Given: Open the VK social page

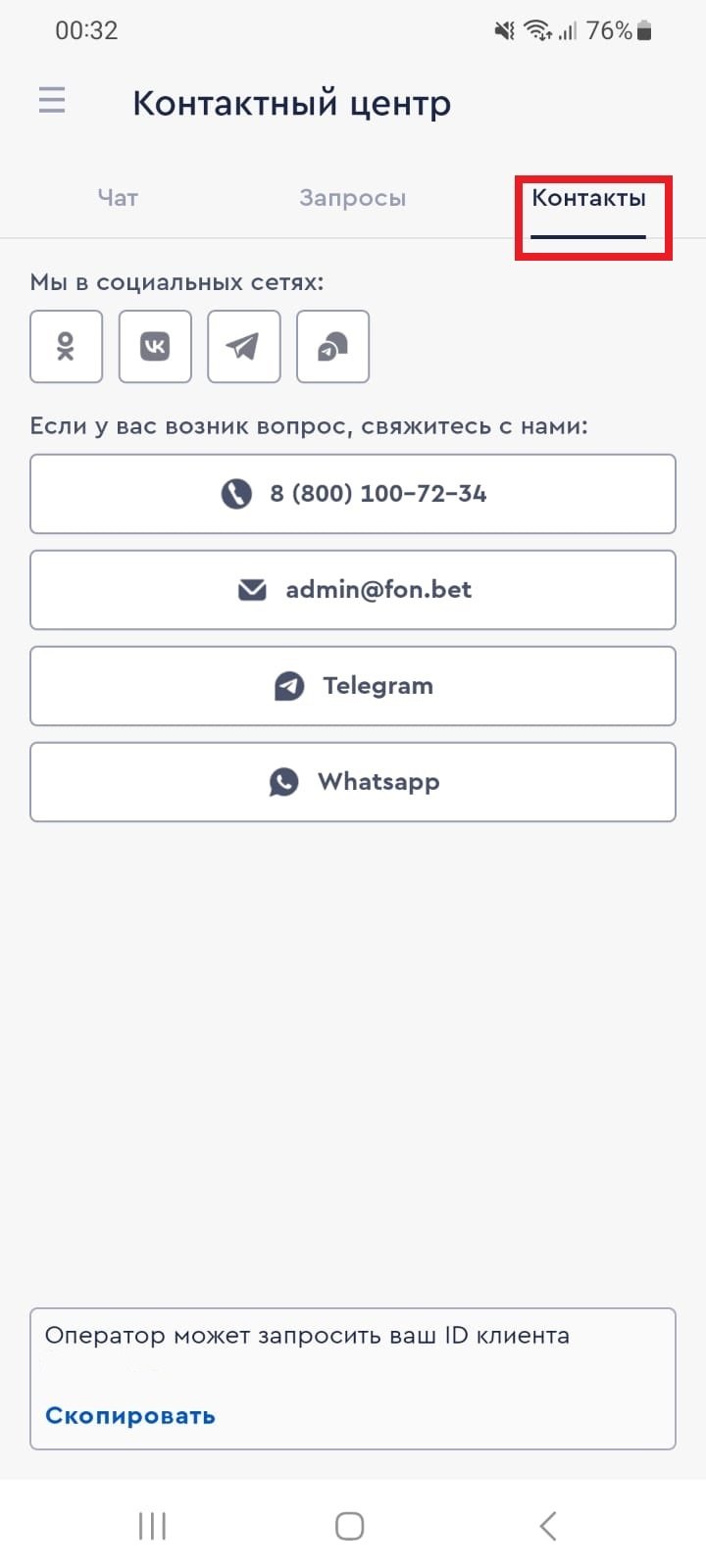Looking at the screenshot, I should click(155, 346).
